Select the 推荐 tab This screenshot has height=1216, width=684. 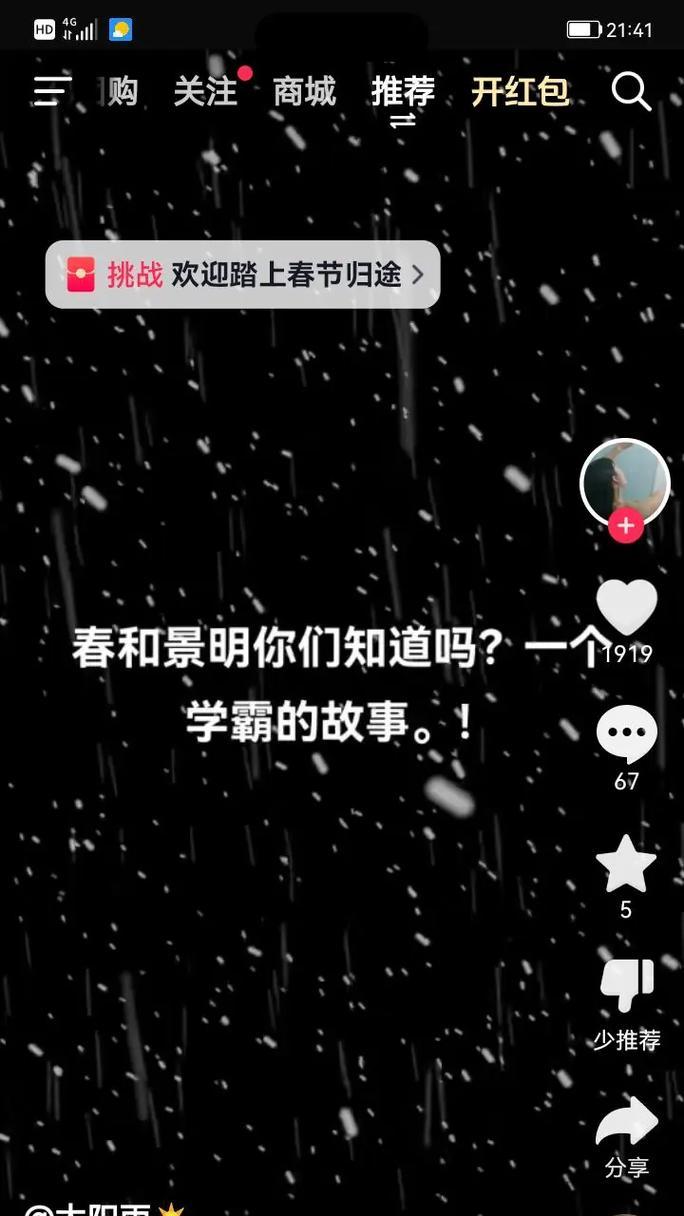403,92
